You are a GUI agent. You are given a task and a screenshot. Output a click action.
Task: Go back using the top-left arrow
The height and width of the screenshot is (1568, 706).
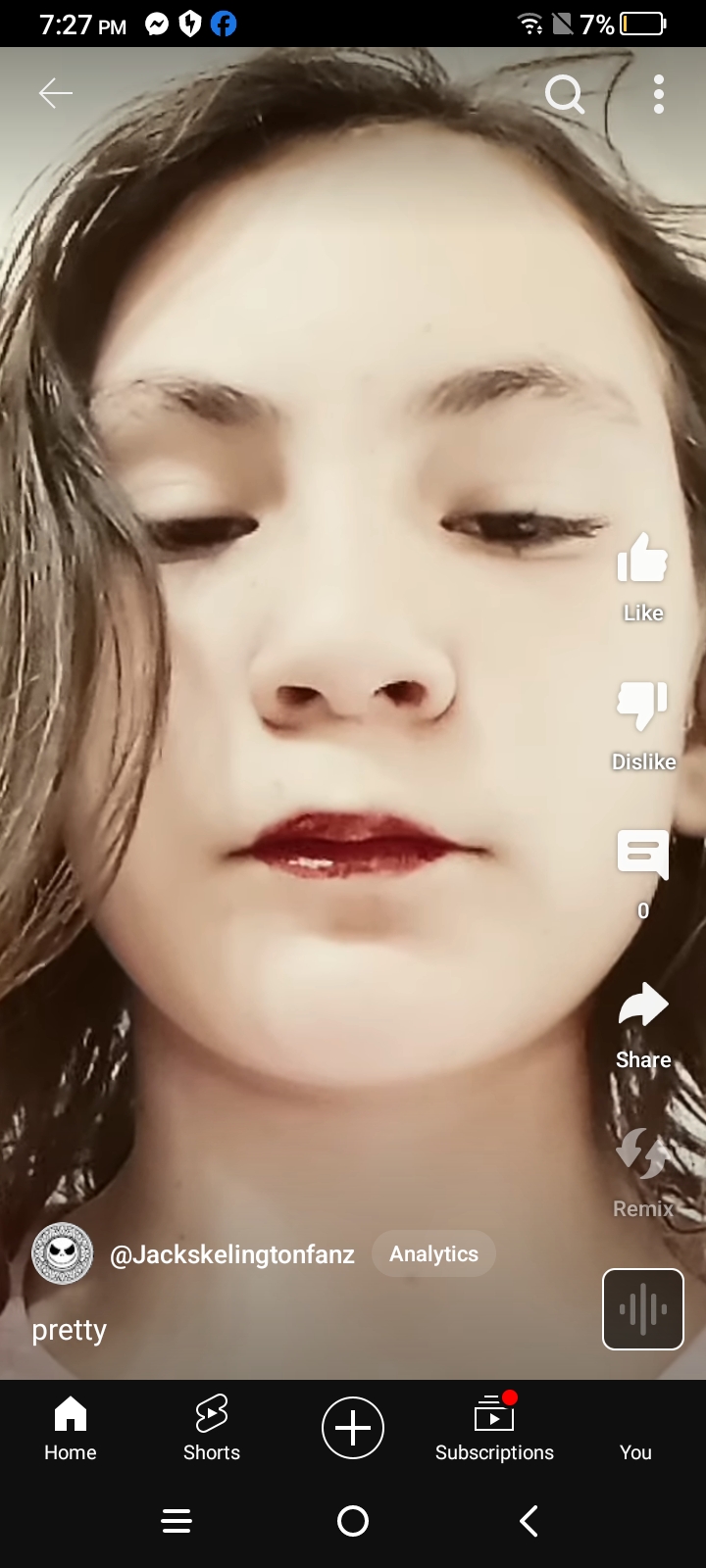click(x=56, y=93)
